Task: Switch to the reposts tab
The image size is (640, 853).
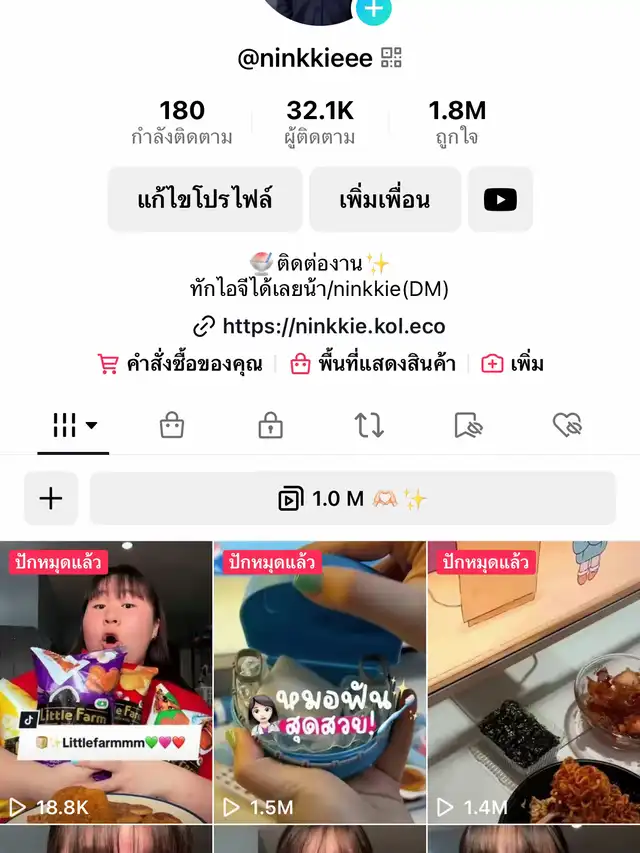Action: [369, 426]
